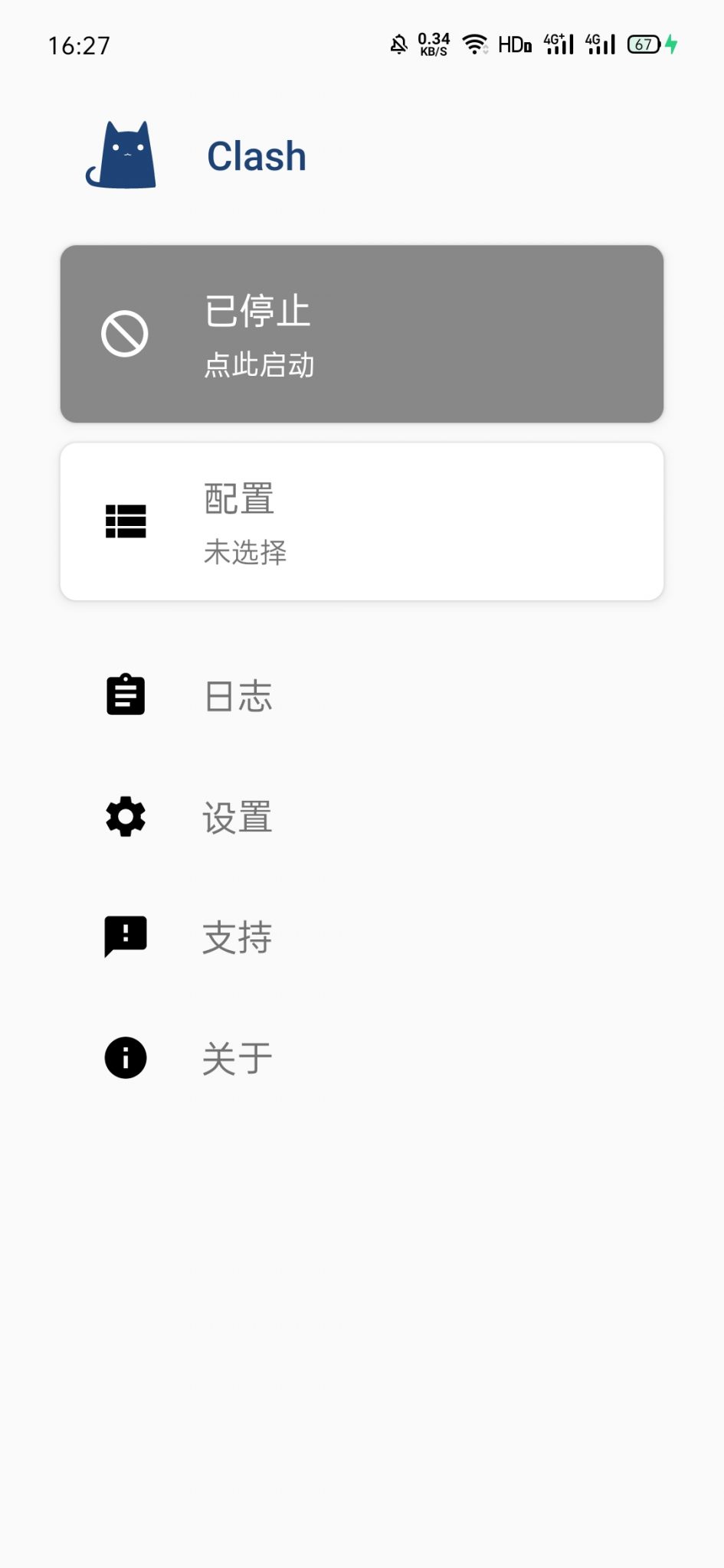This screenshot has width=724, height=1568.
Task: Select the 支持 support entry
Action: click(x=238, y=936)
